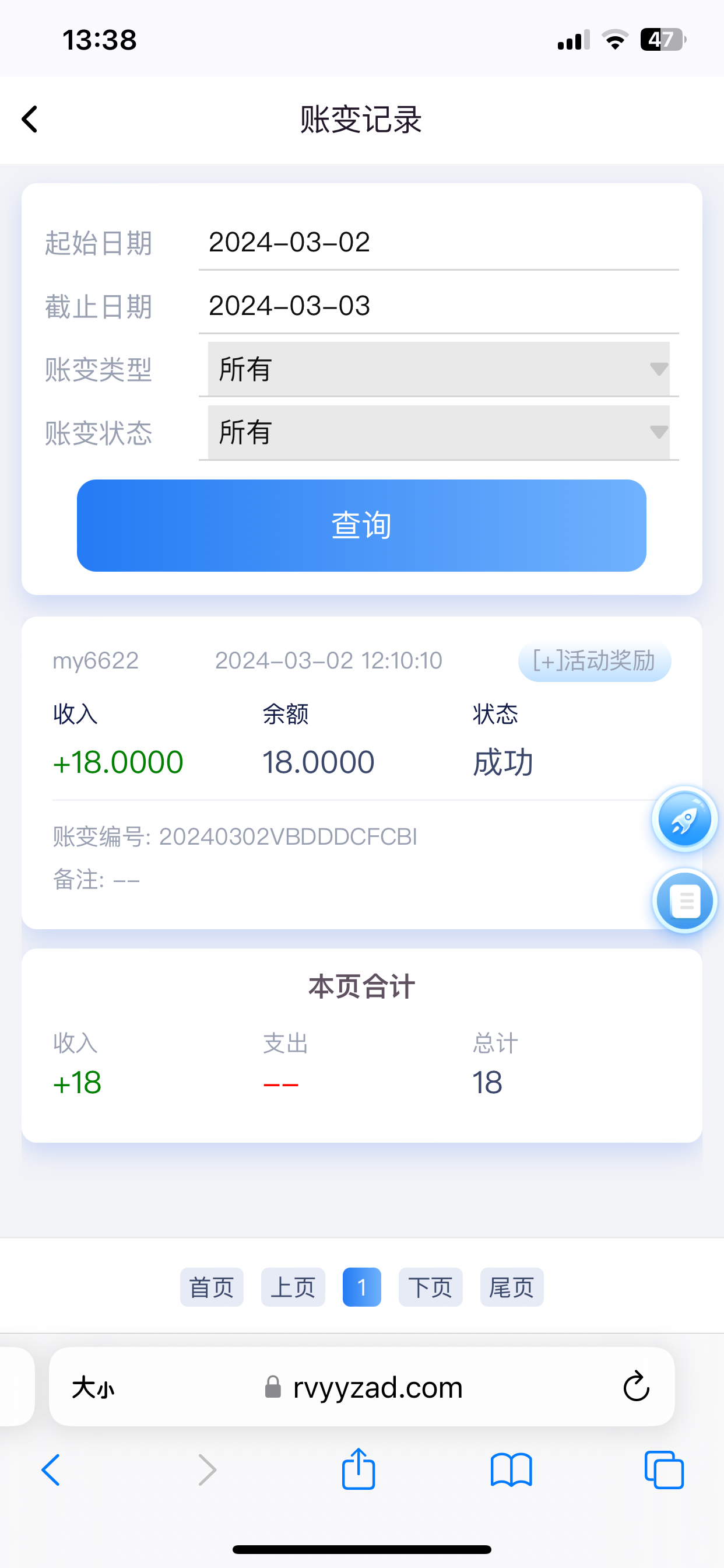Screen dimensions: 724x1568
Task: Expand the 账变状态 dropdown
Action: click(438, 433)
